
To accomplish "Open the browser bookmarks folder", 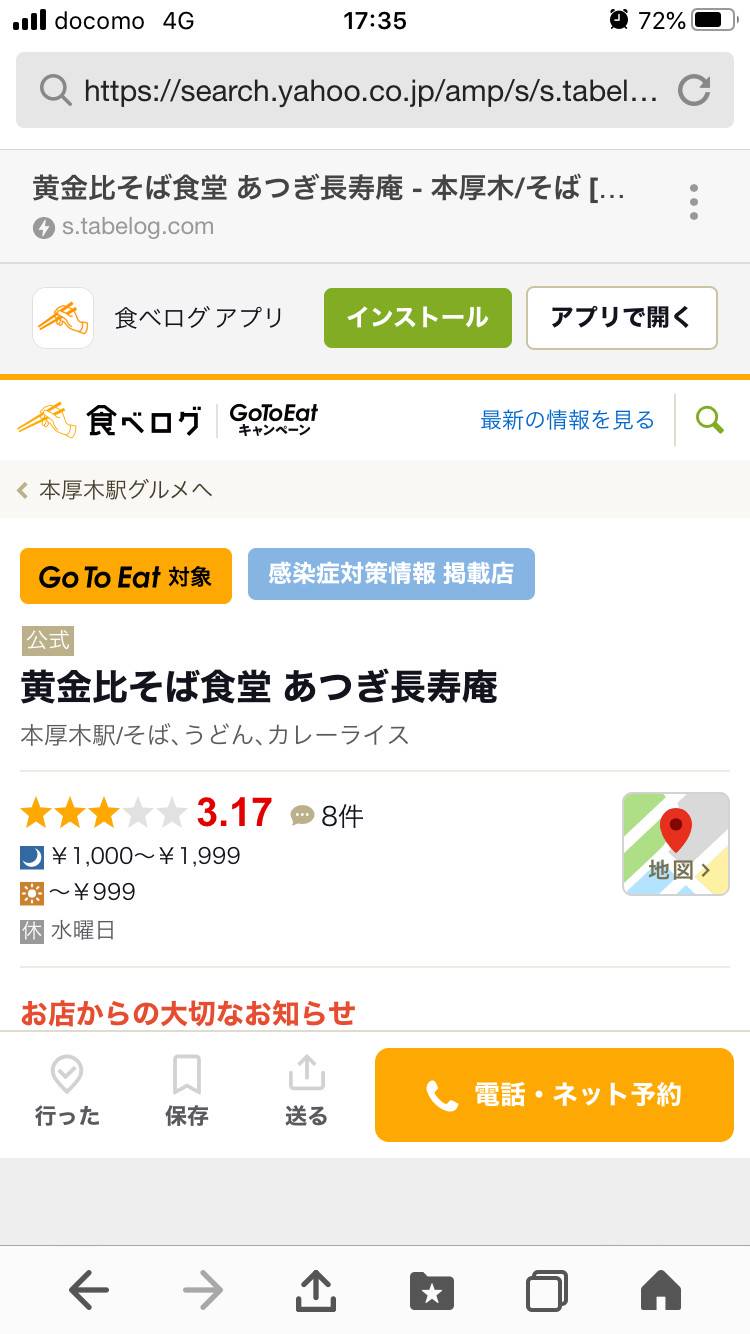I will (432, 1290).
